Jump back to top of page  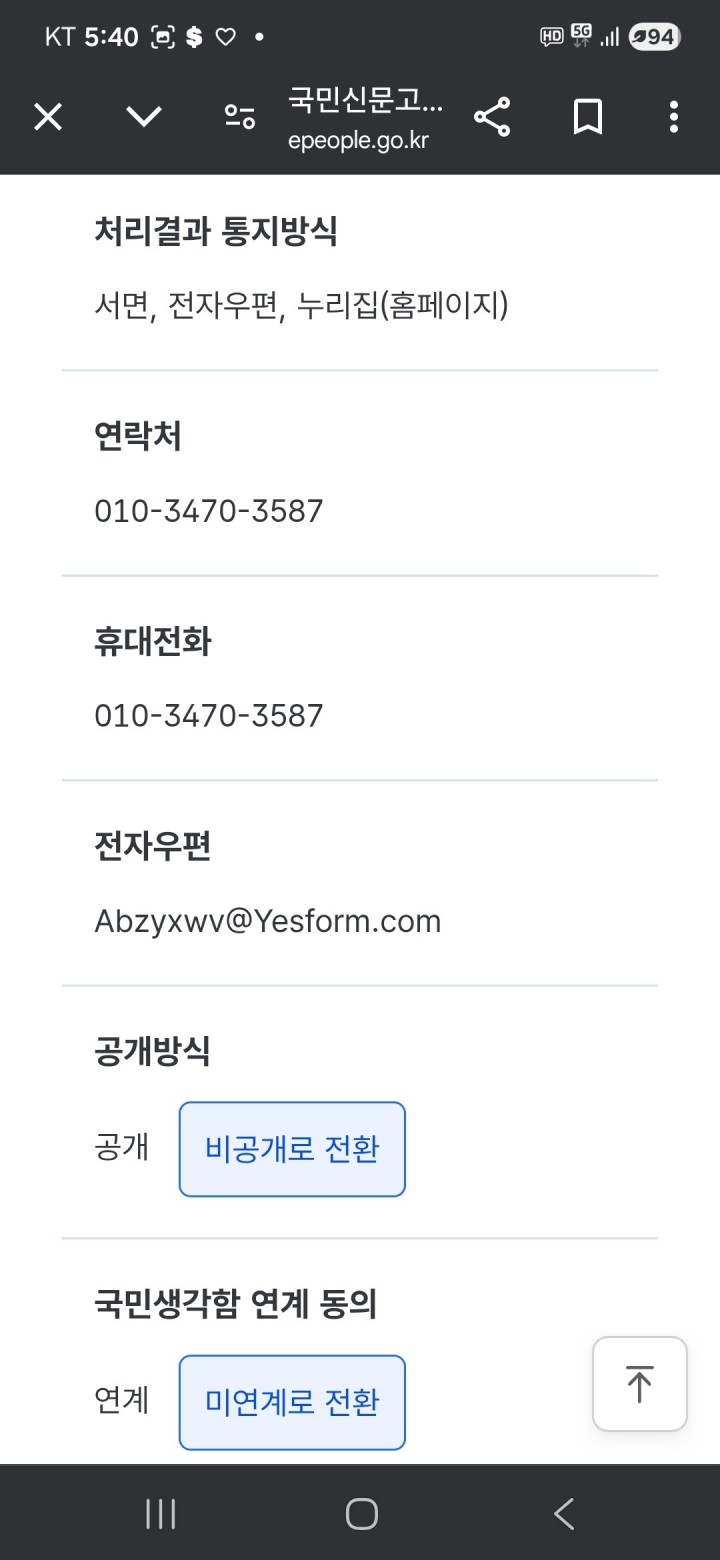(640, 1384)
